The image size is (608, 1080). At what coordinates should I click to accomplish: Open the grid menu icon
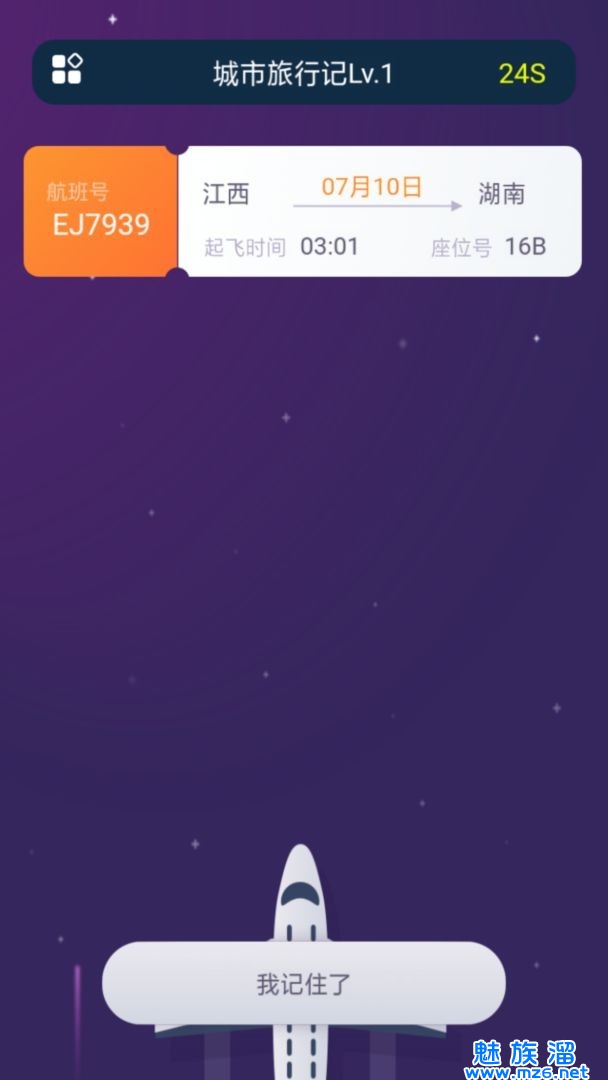(67, 70)
